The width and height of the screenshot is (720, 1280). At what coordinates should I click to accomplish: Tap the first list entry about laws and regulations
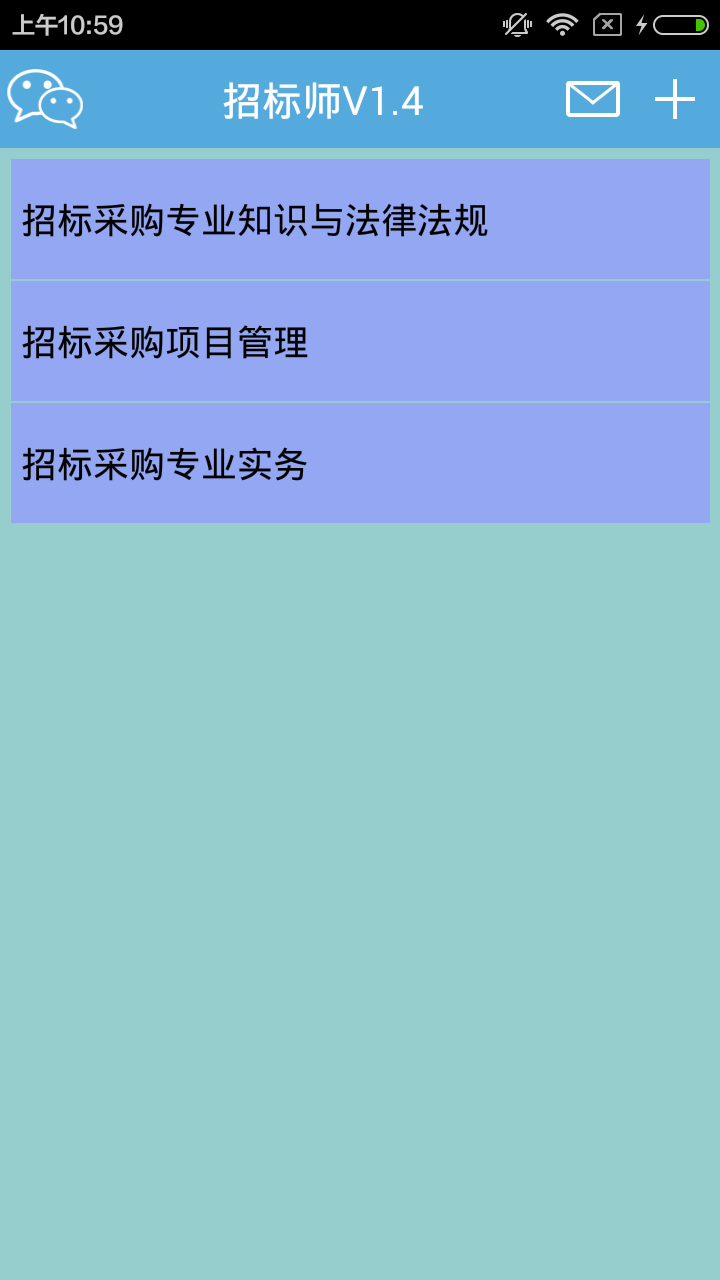pos(360,217)
